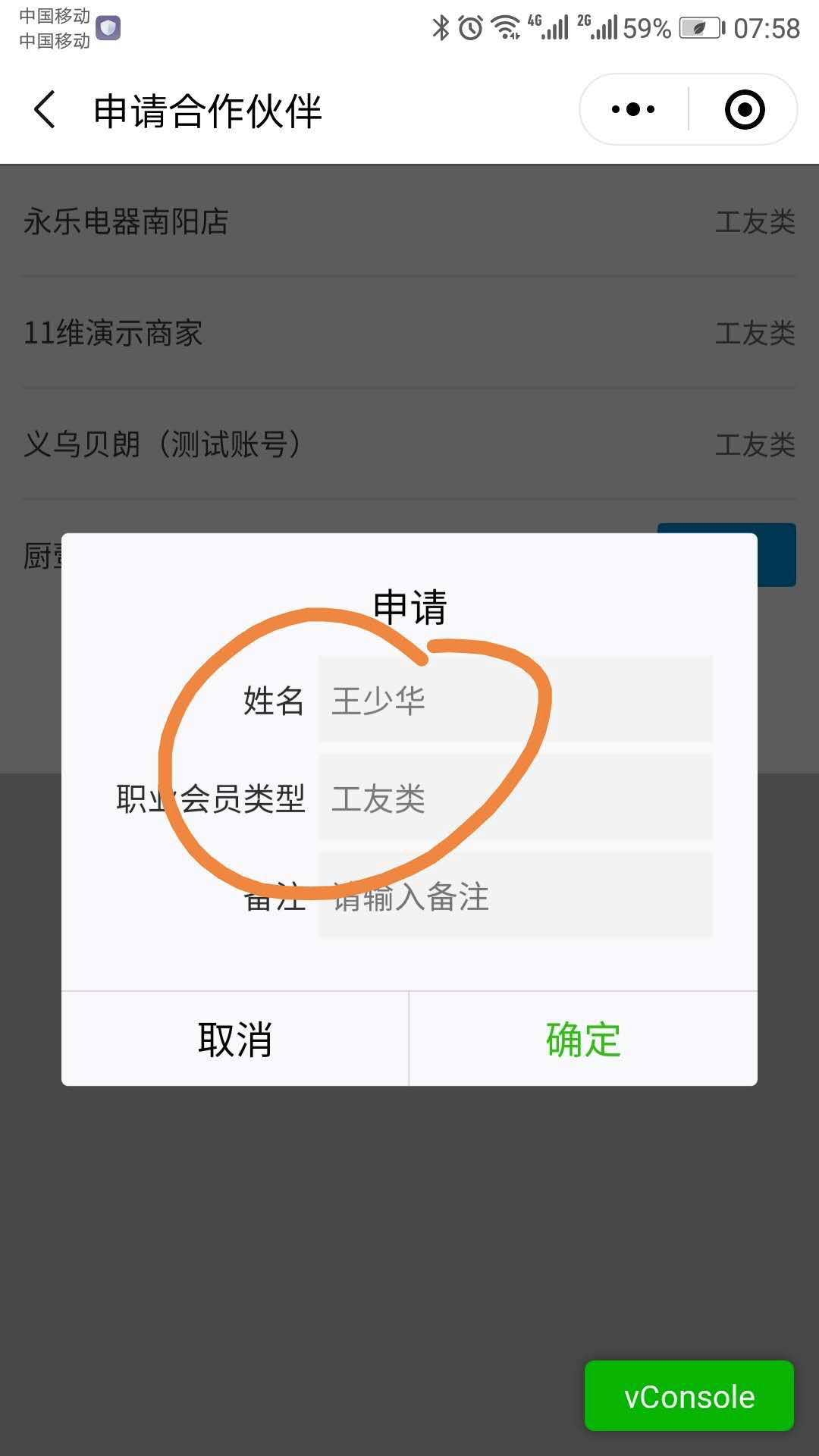The width and height of the screenshot is (819, 1456).
Task: Go back from 申请合作伙伴 page
Action: pyautogui.click(x=45, y=110)
